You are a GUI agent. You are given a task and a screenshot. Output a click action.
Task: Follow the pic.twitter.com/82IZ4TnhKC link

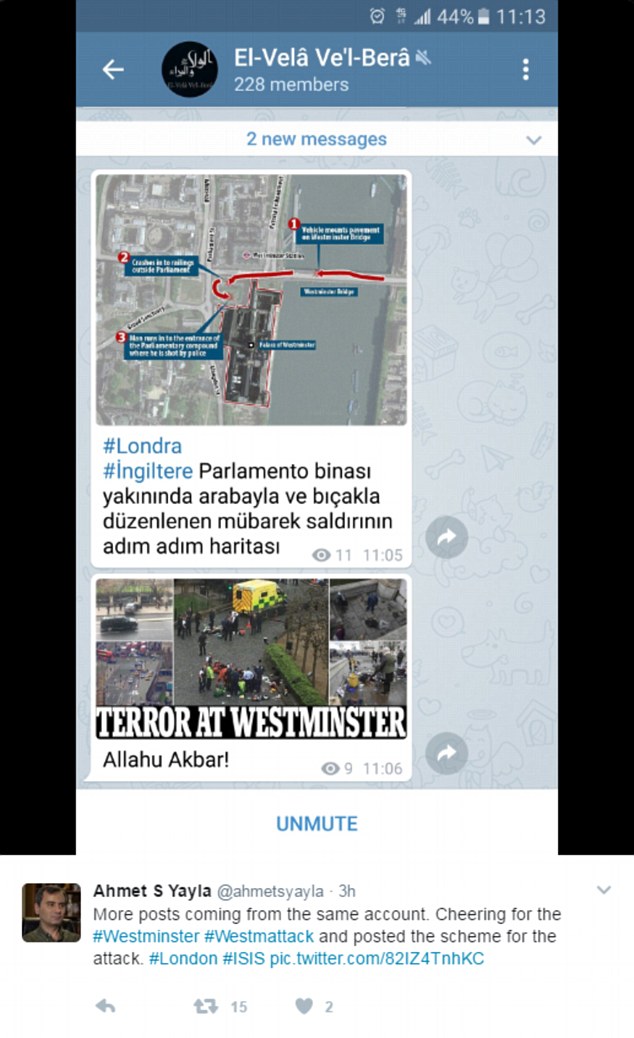coord(376,959)
